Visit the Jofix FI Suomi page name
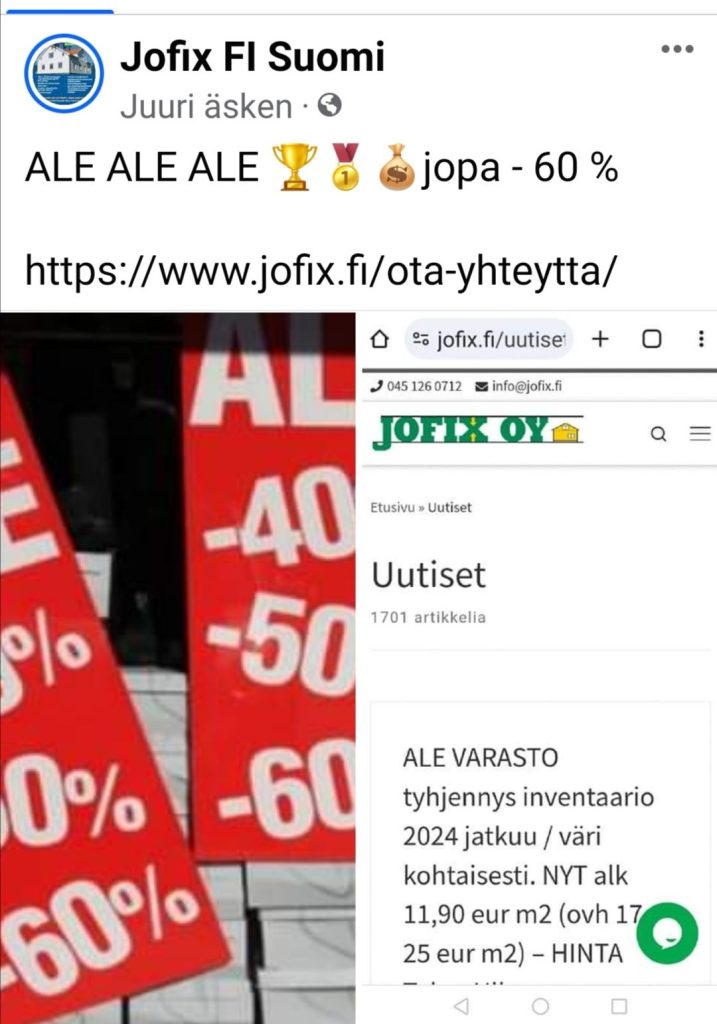Image resolution: width=717 pixels, height=1024 pixels. (x=252, y=57)
